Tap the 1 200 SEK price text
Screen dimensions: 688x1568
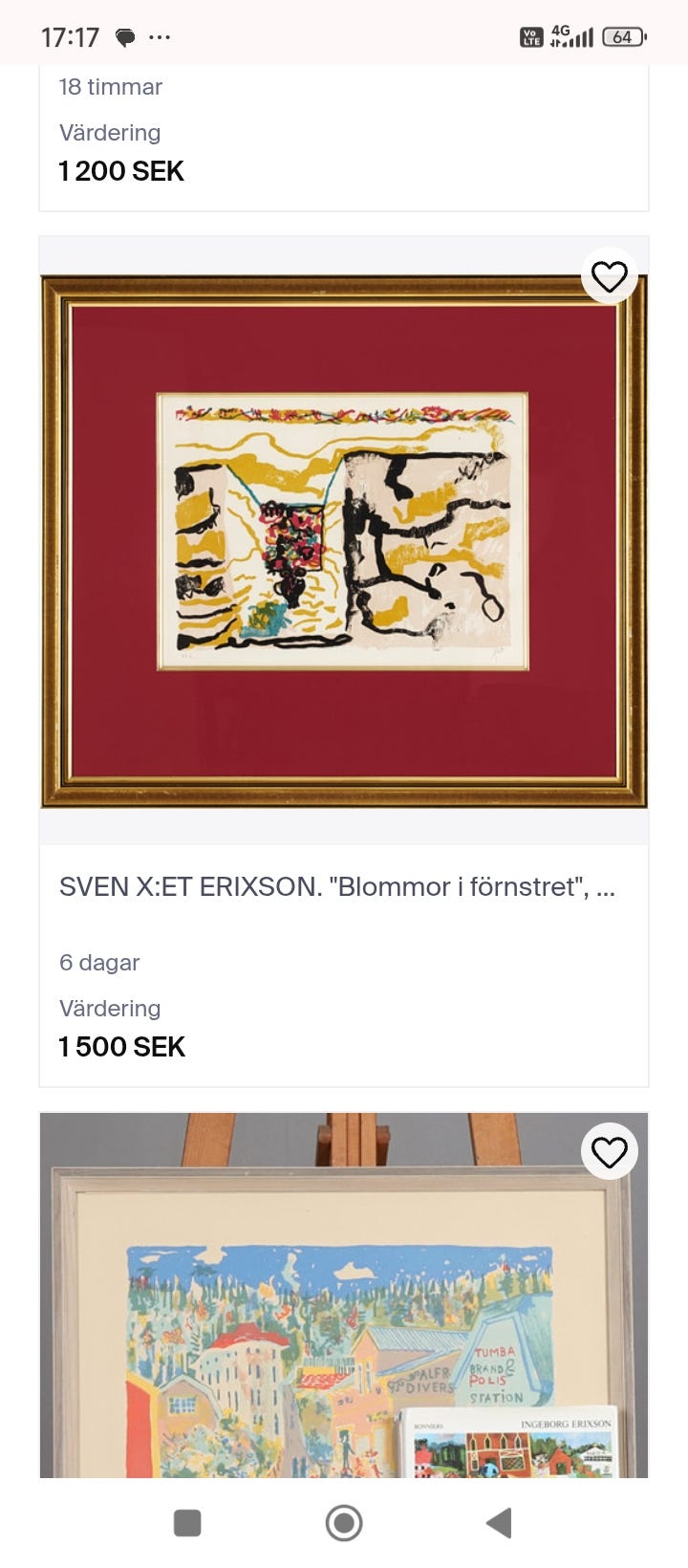click(120, 172)
